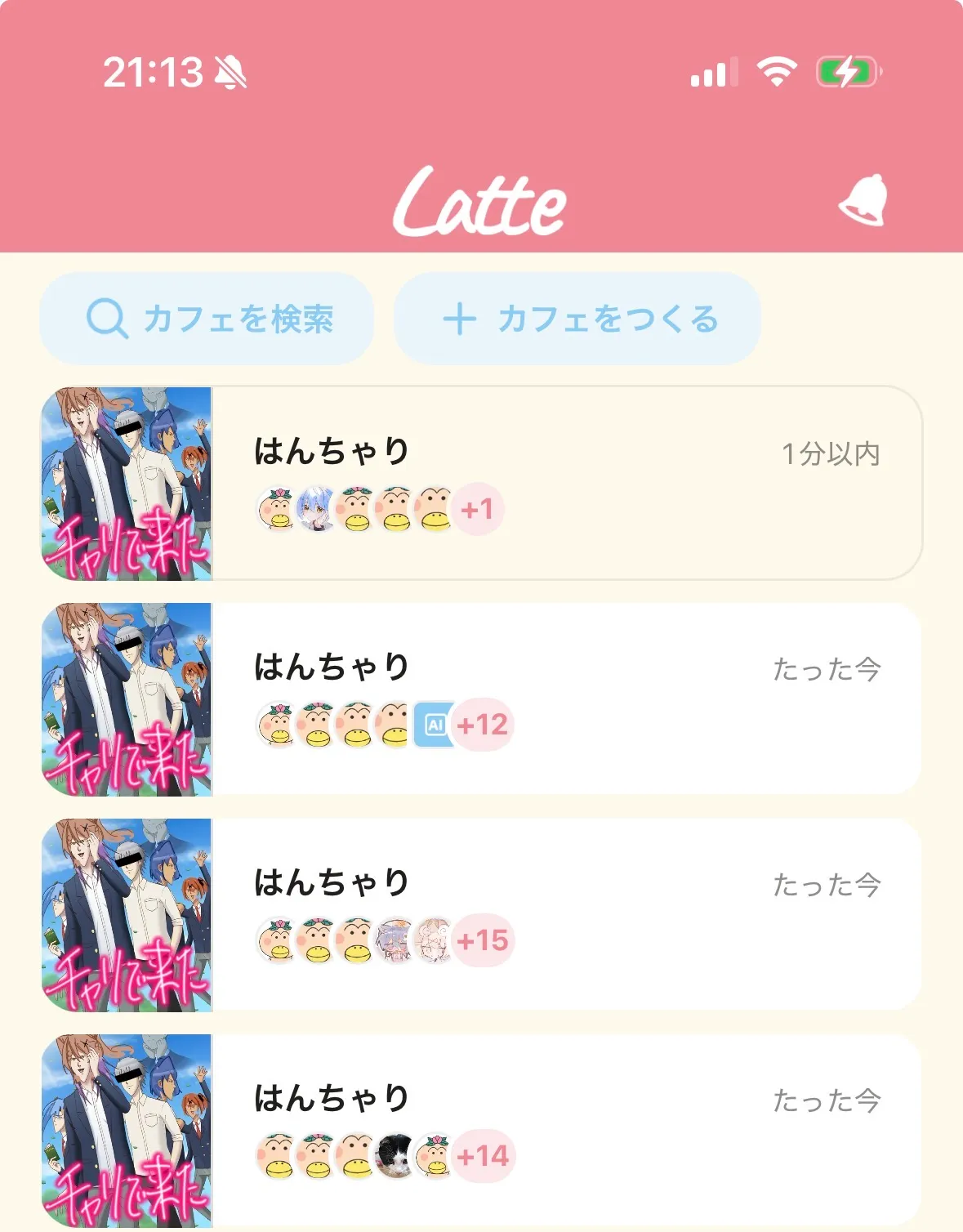Enter the はんちゃり cafe showing +15 members
963x1232 pixels.
tap(482, 914)
